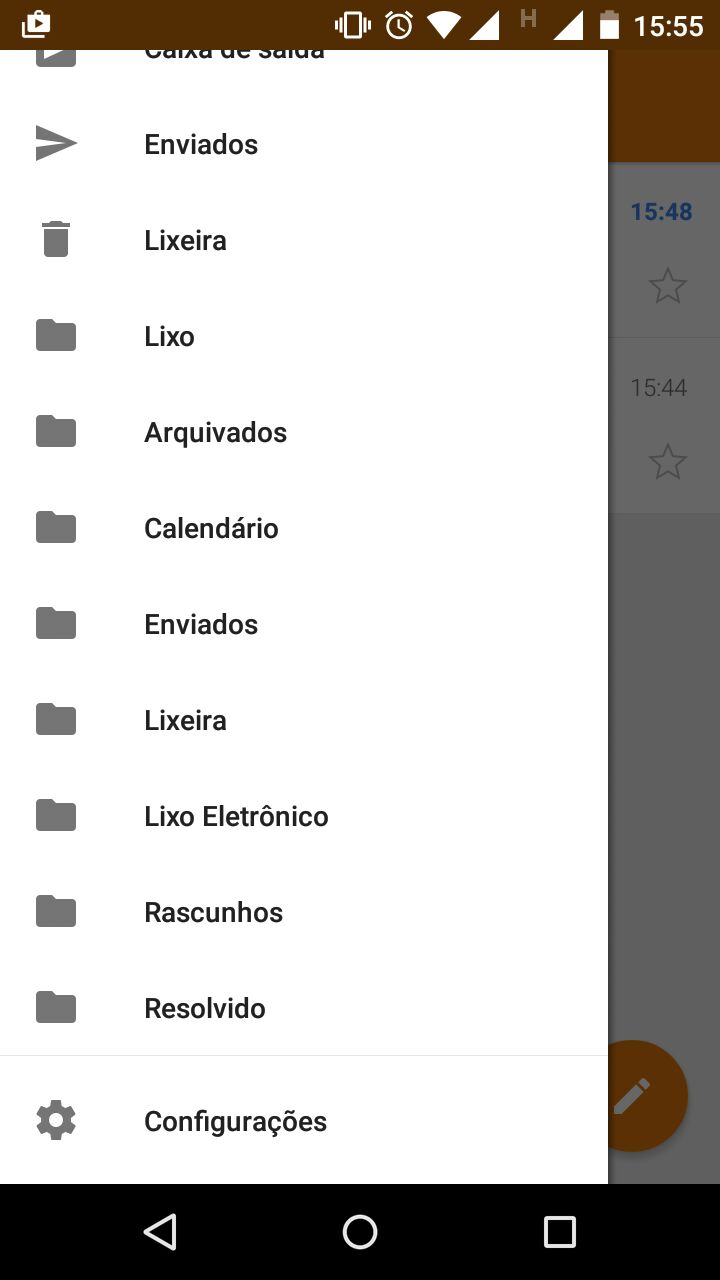Image resolution: width=720 pixels, height=1280 pixels.
Task: Select the Calendário folder
Action: pos(211,528)
